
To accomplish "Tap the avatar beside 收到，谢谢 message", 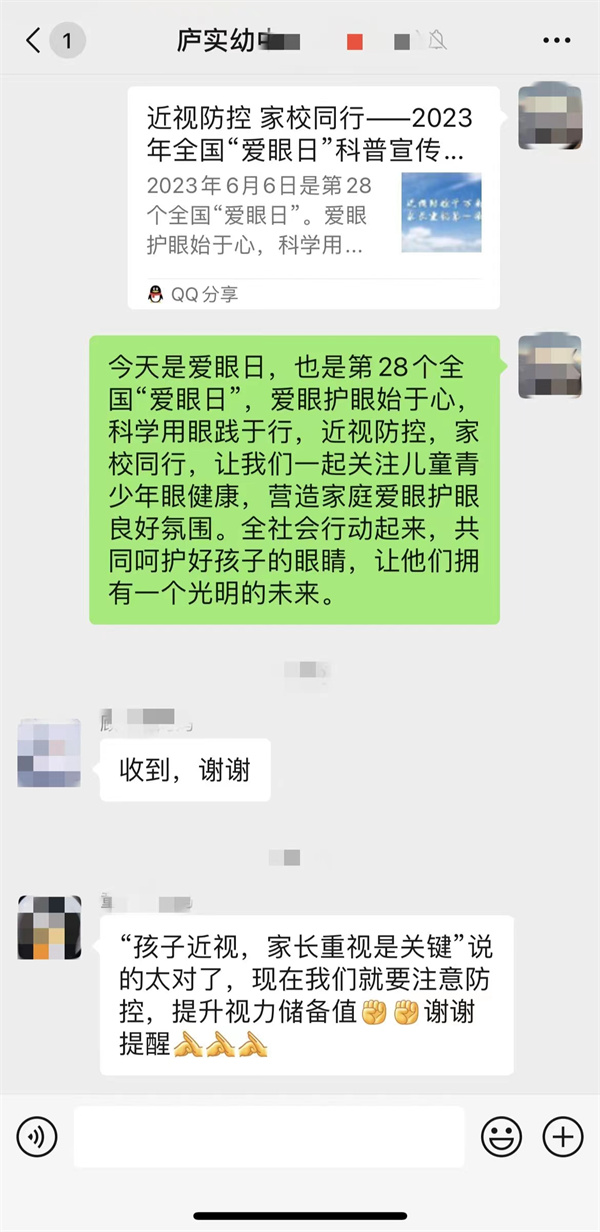I will (49, 753).
